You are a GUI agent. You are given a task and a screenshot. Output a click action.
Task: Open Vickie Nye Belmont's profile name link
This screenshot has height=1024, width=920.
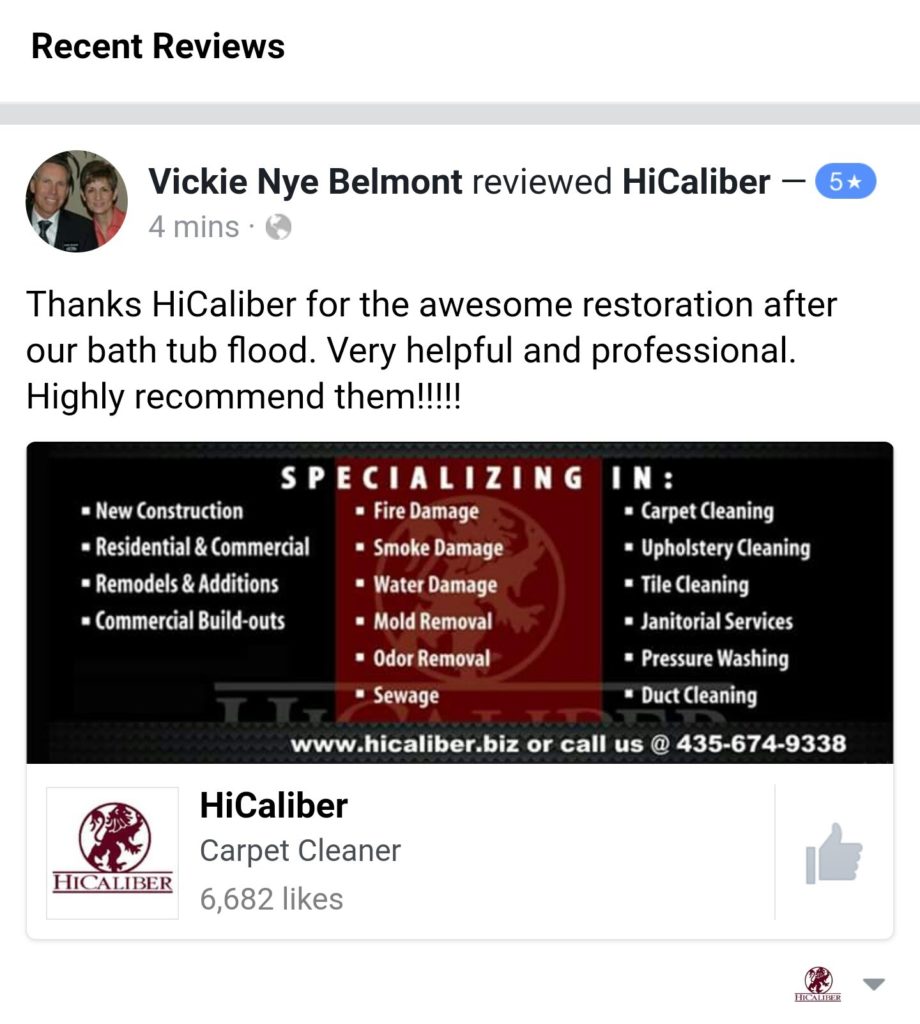click(305, 181)
